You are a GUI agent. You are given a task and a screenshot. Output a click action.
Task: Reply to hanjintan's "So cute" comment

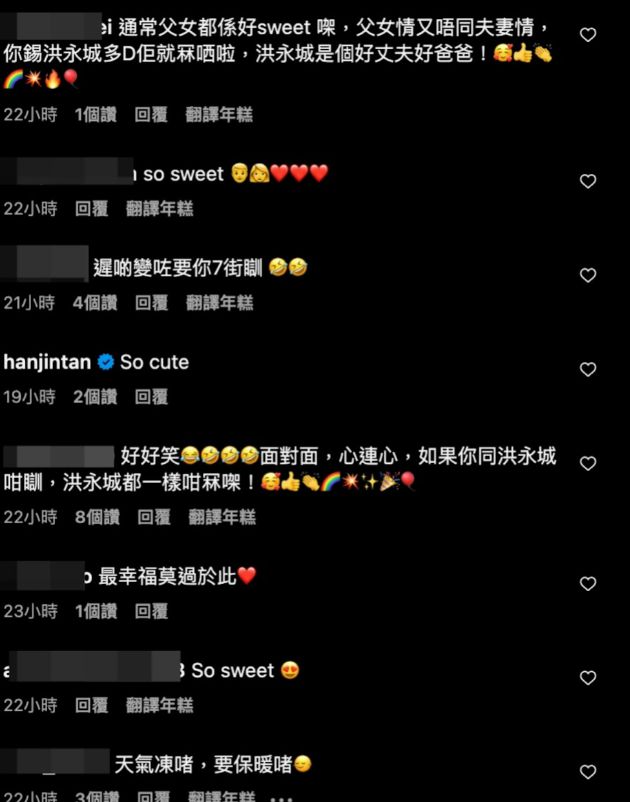coord(151,396)
